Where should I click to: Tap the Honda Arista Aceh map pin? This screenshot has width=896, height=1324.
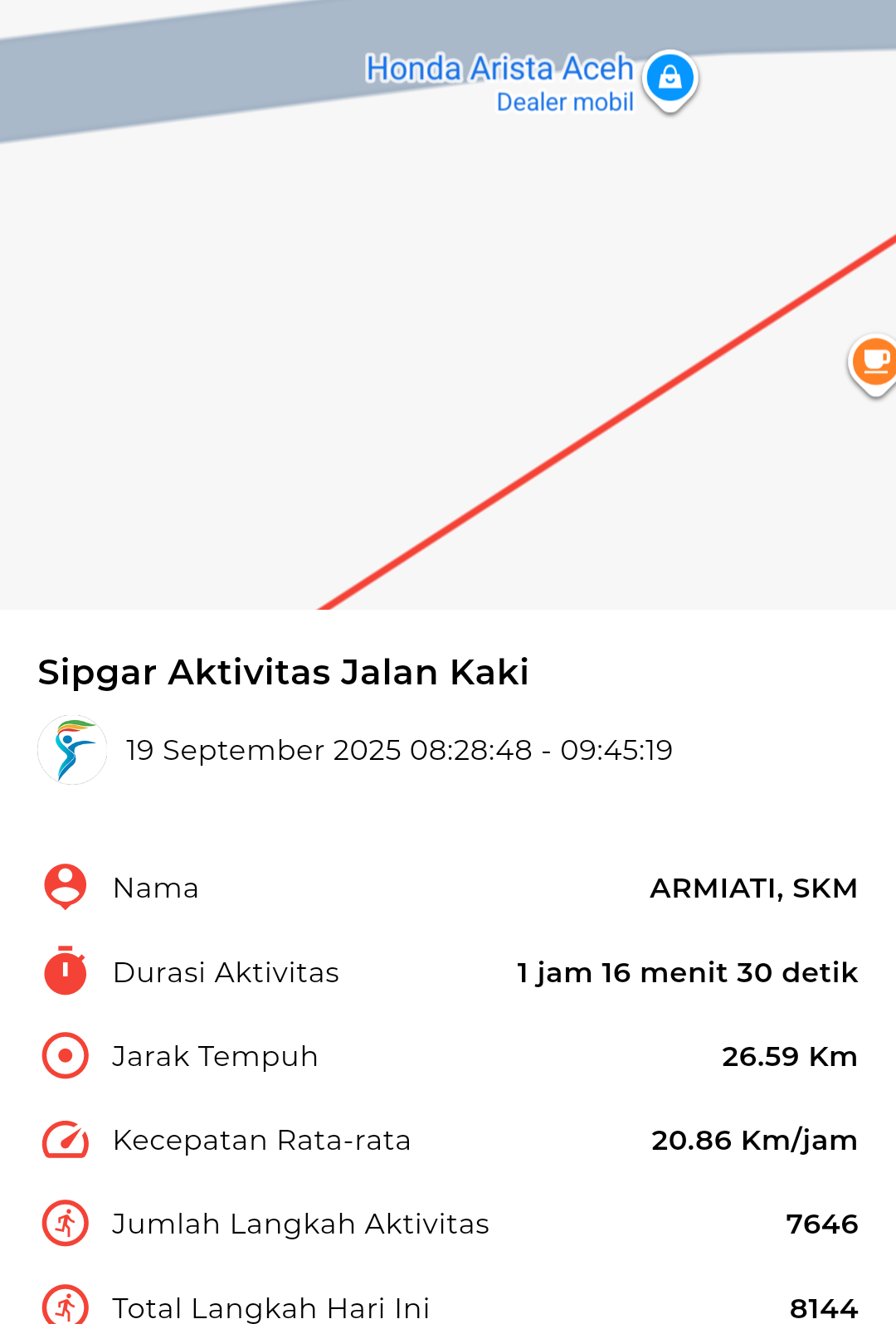pos(670,80)
